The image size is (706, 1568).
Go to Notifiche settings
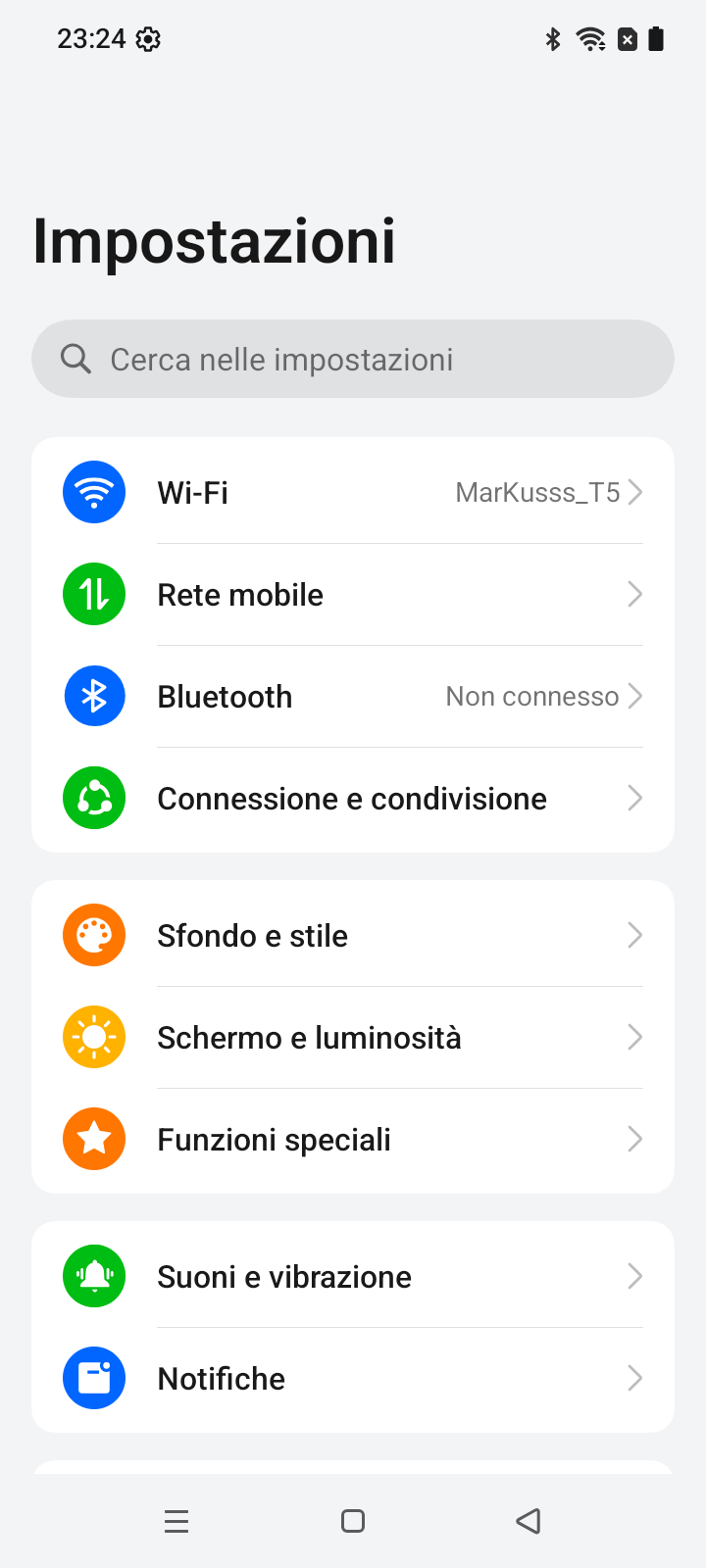coord(353,1378)
